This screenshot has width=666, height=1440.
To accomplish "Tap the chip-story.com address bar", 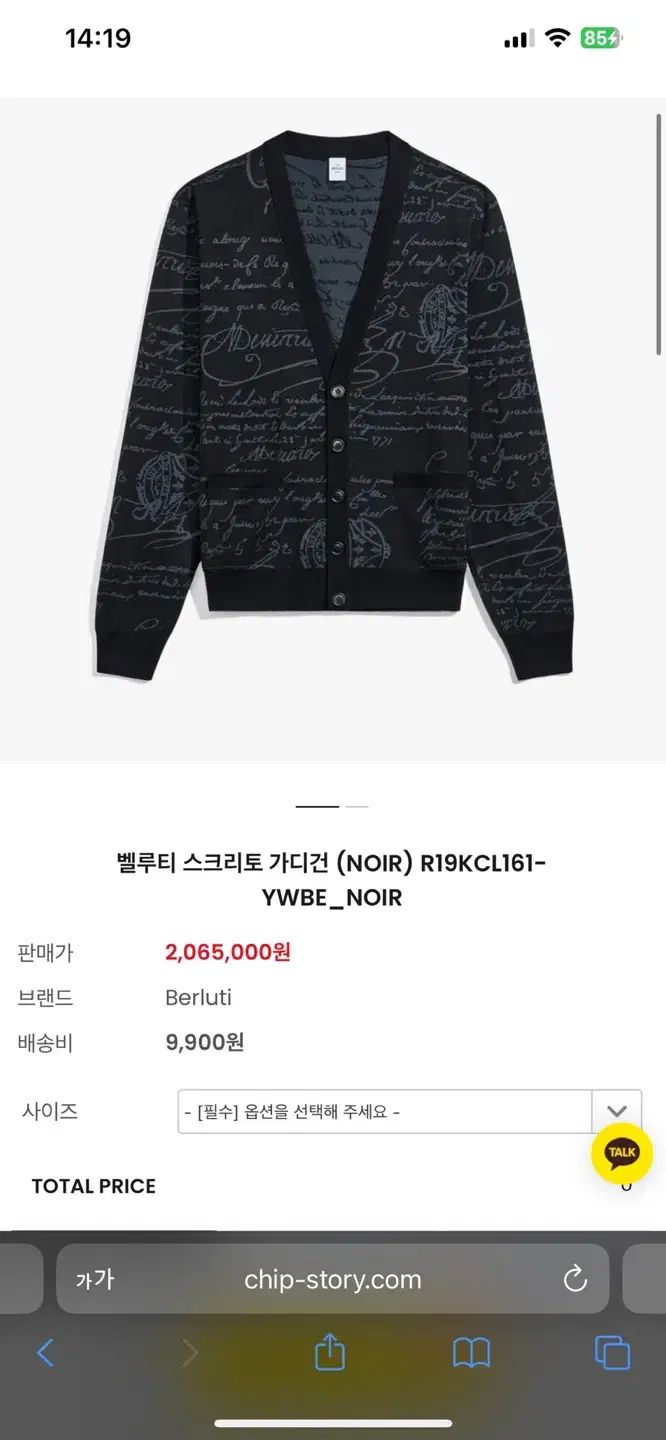I will coord(332,1279).
